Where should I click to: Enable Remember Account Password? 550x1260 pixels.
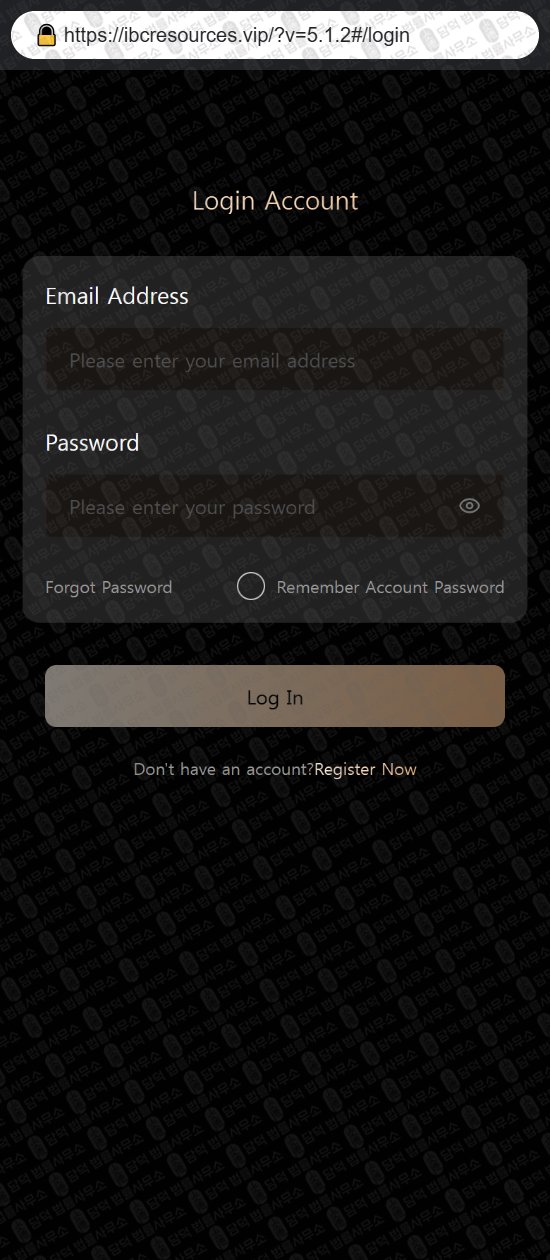(251, 587)
